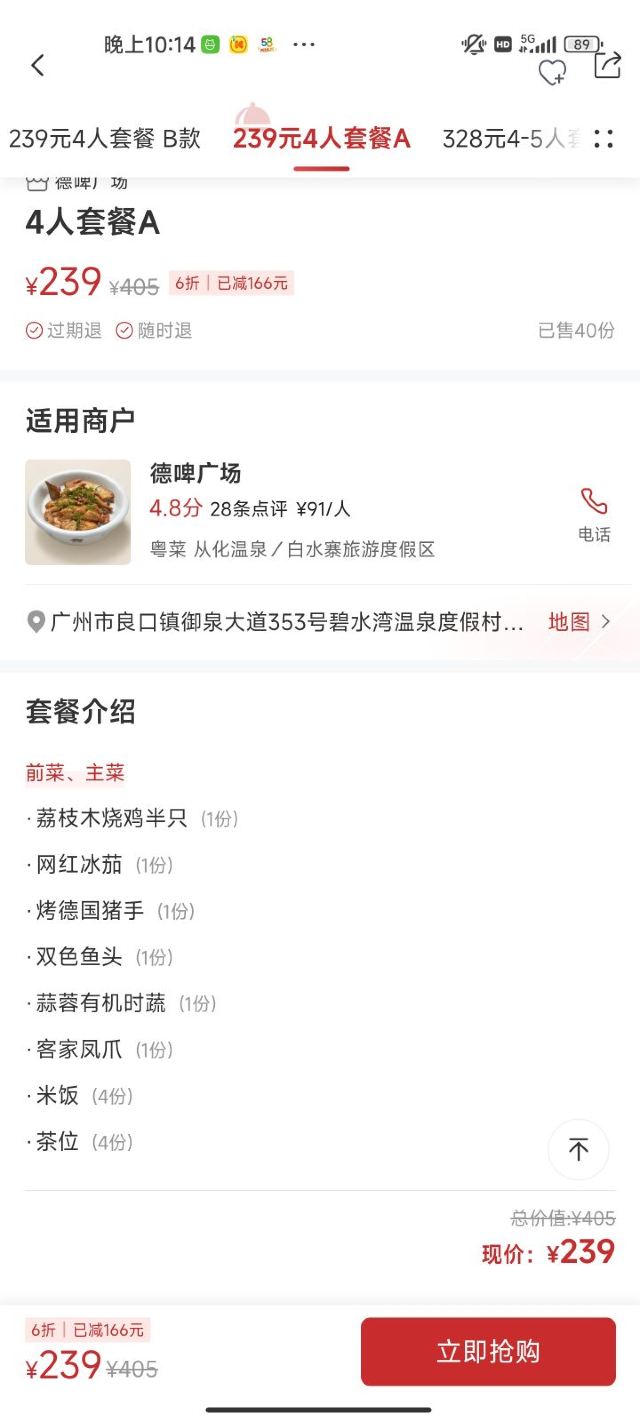This screenshot has height=1422, width=640.
Task: Select the 328元4-5人套餐 tab
Action: click(510, 139)
